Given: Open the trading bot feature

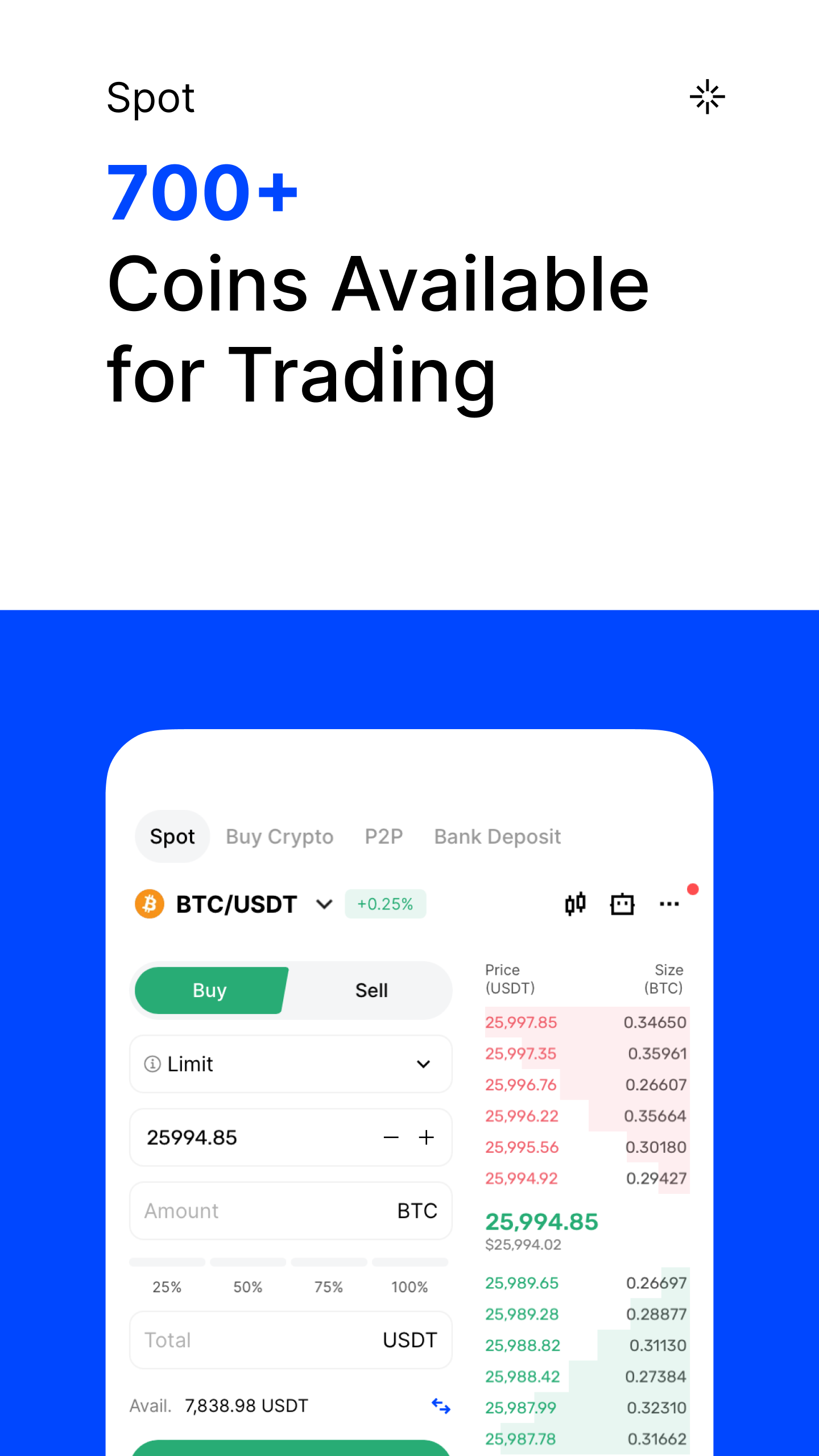Looking at the screenshot, I should [x=622, y=904].
